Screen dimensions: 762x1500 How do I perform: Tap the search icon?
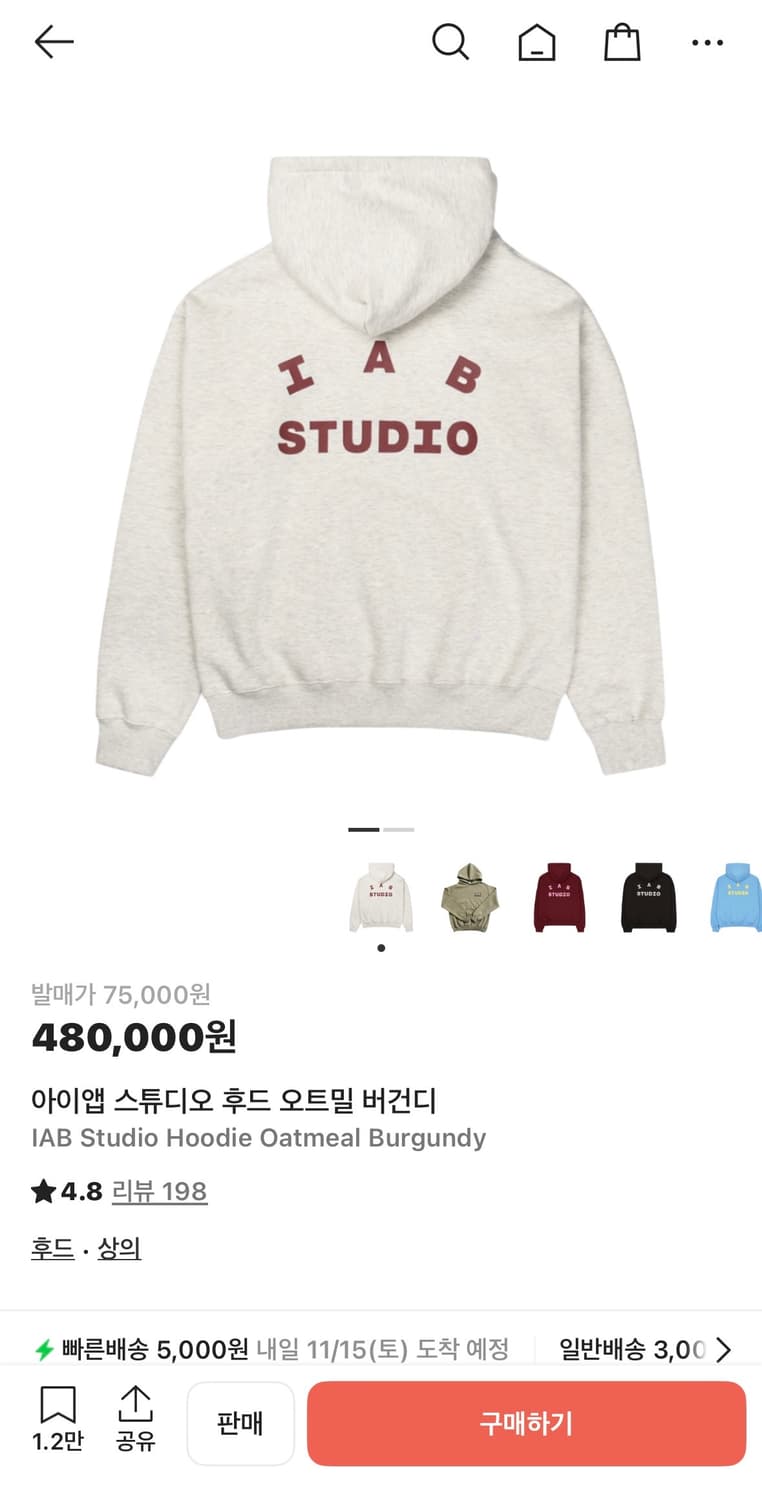[450, 42]
